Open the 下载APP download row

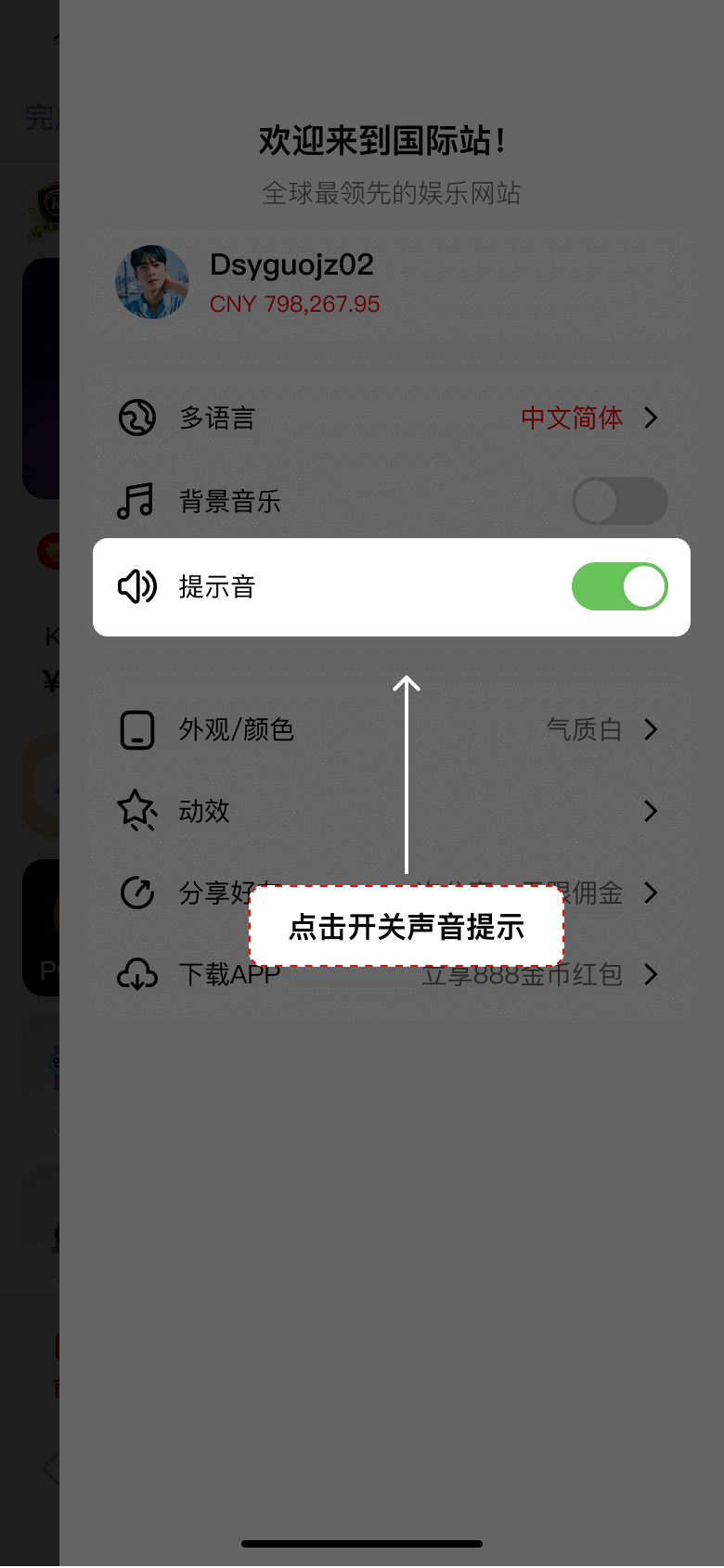(x=391, y=974)
